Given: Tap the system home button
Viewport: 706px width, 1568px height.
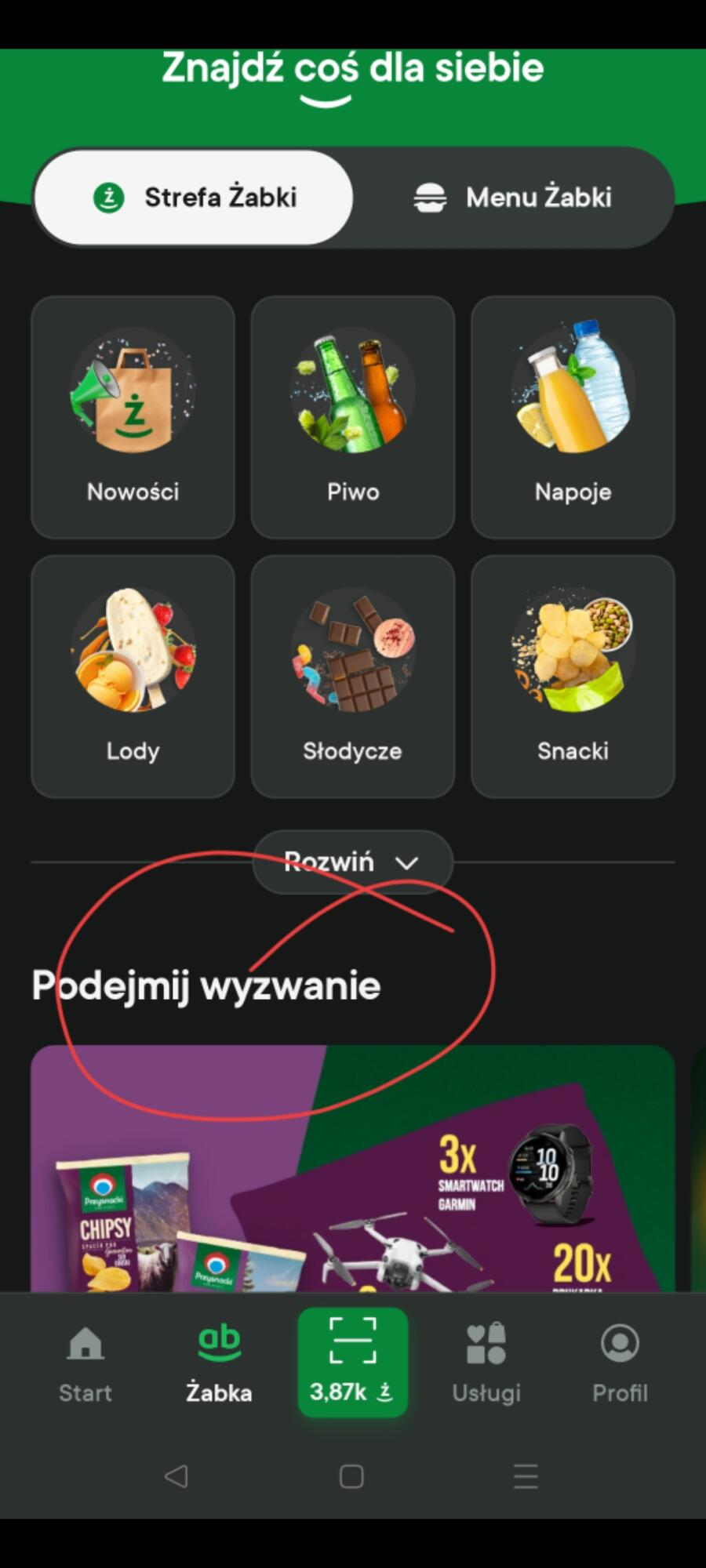Looking at the screenshot, I should [351, 1476].
